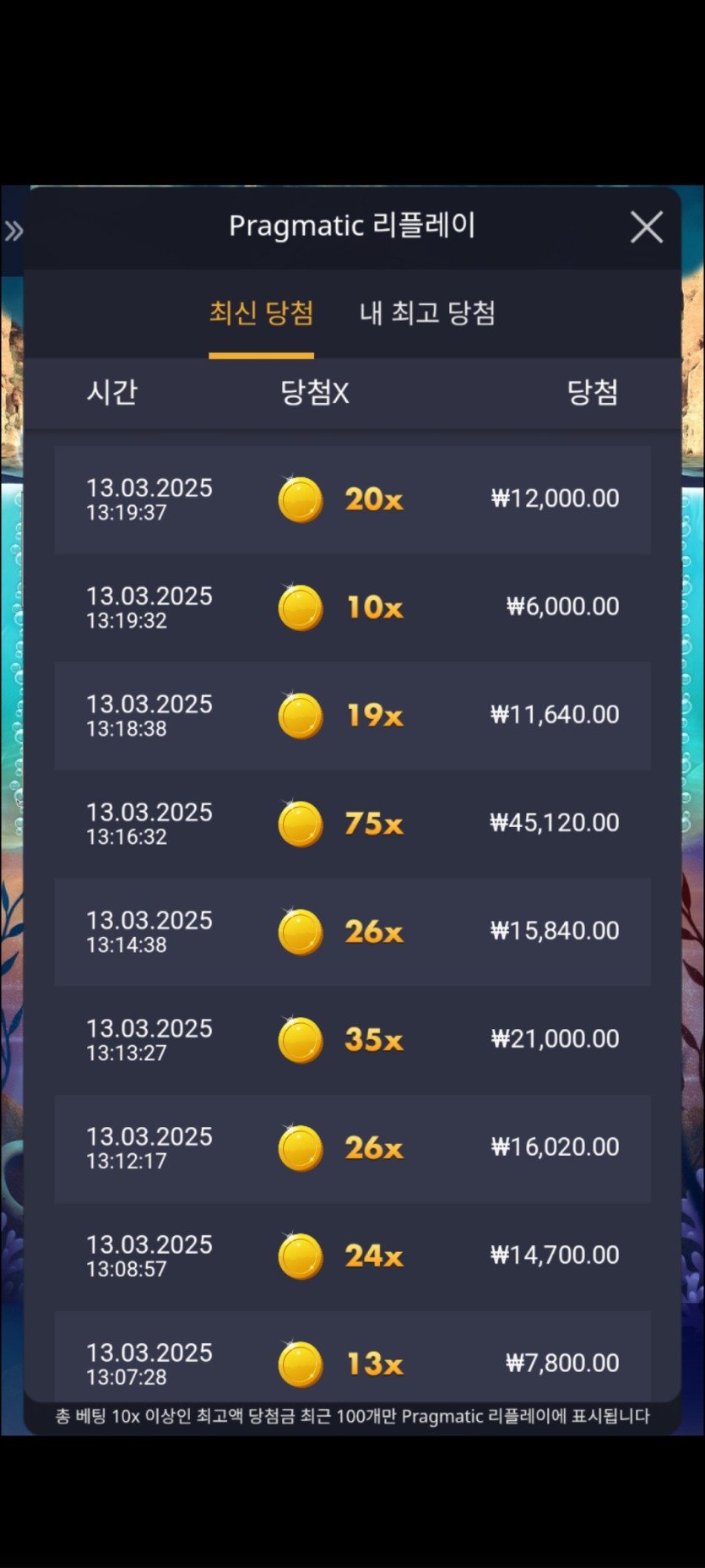Image resolution: width=705 pixels, height=1568 pixels.
Task: Open the 20x win replay at 13:19:37
Action: [x=352, y=499]
